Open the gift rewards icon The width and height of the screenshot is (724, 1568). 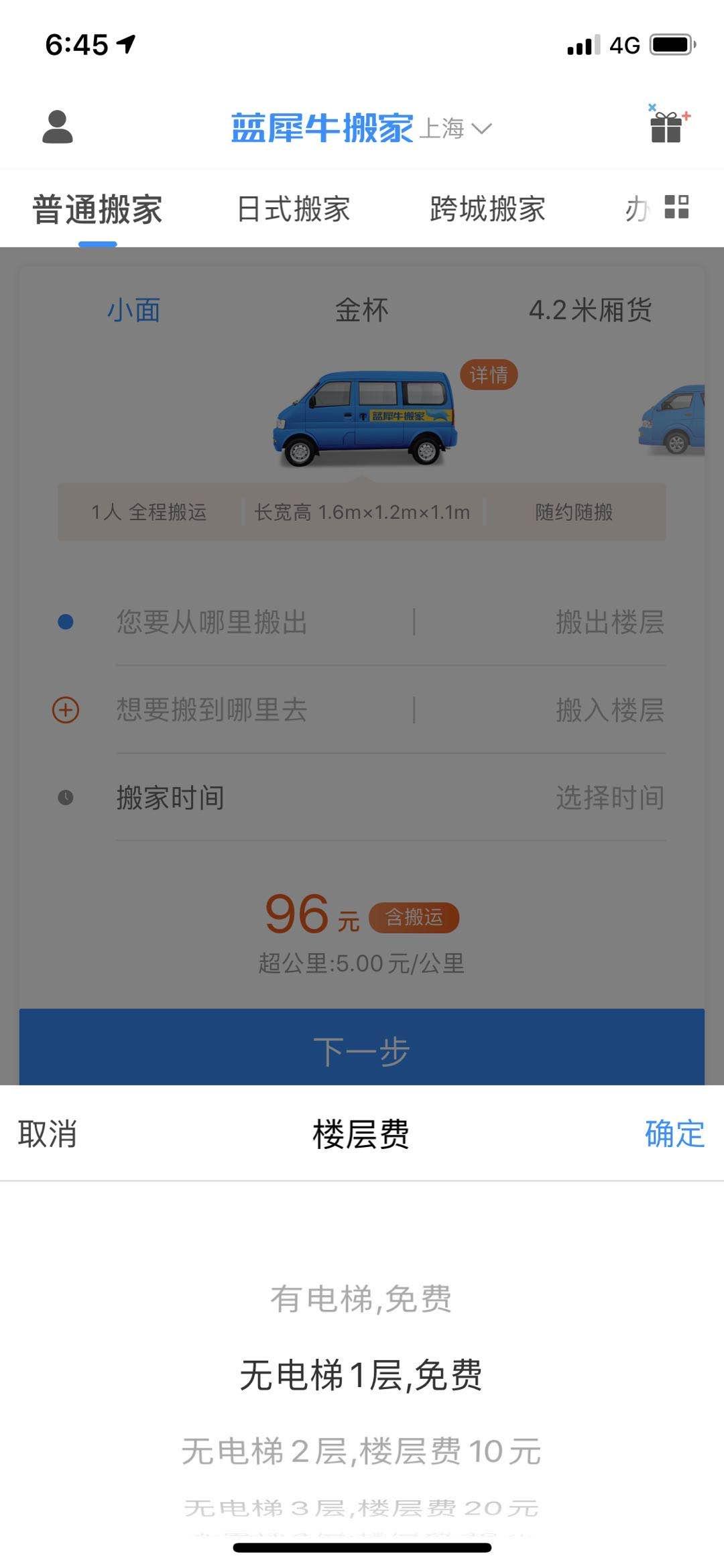click(x=667, y=125)
